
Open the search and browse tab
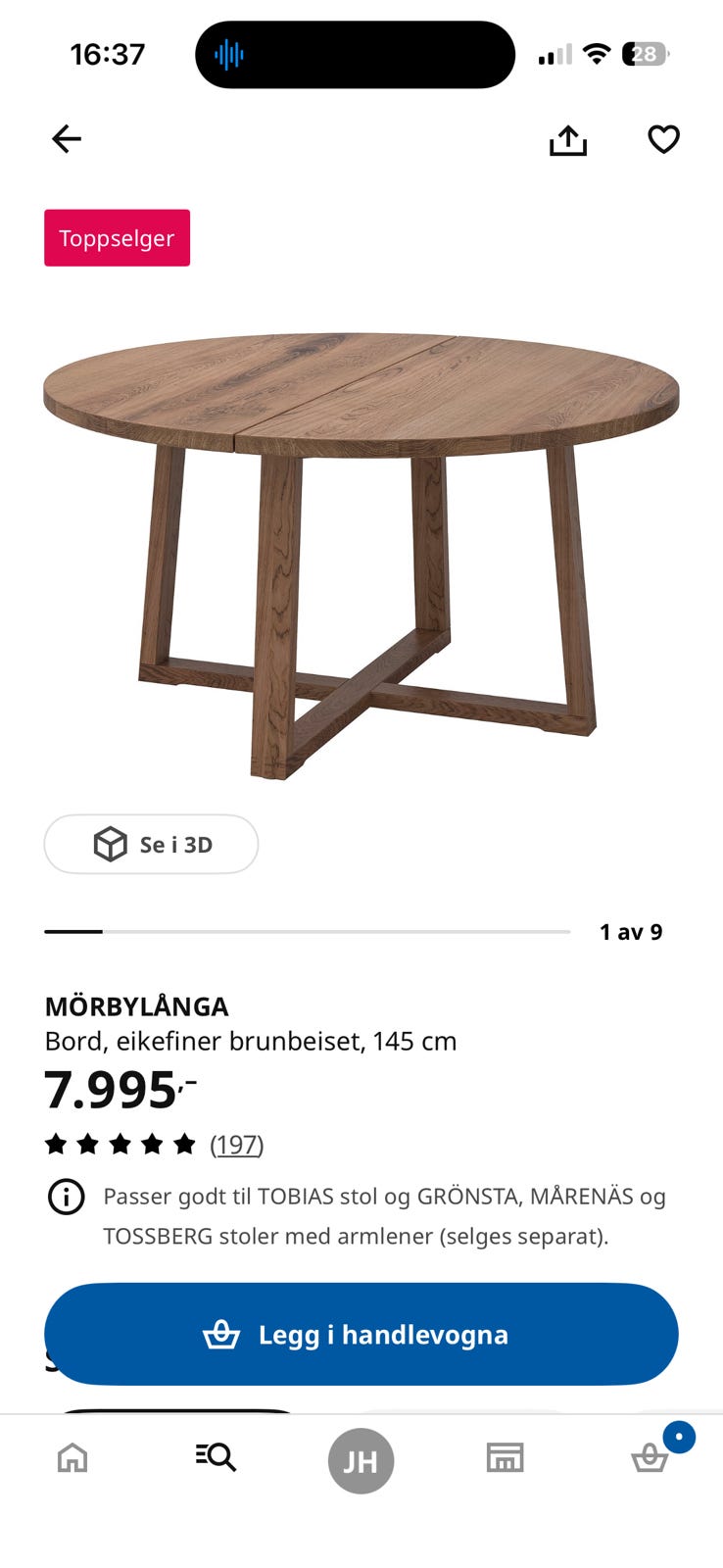tap(216, 1458)
